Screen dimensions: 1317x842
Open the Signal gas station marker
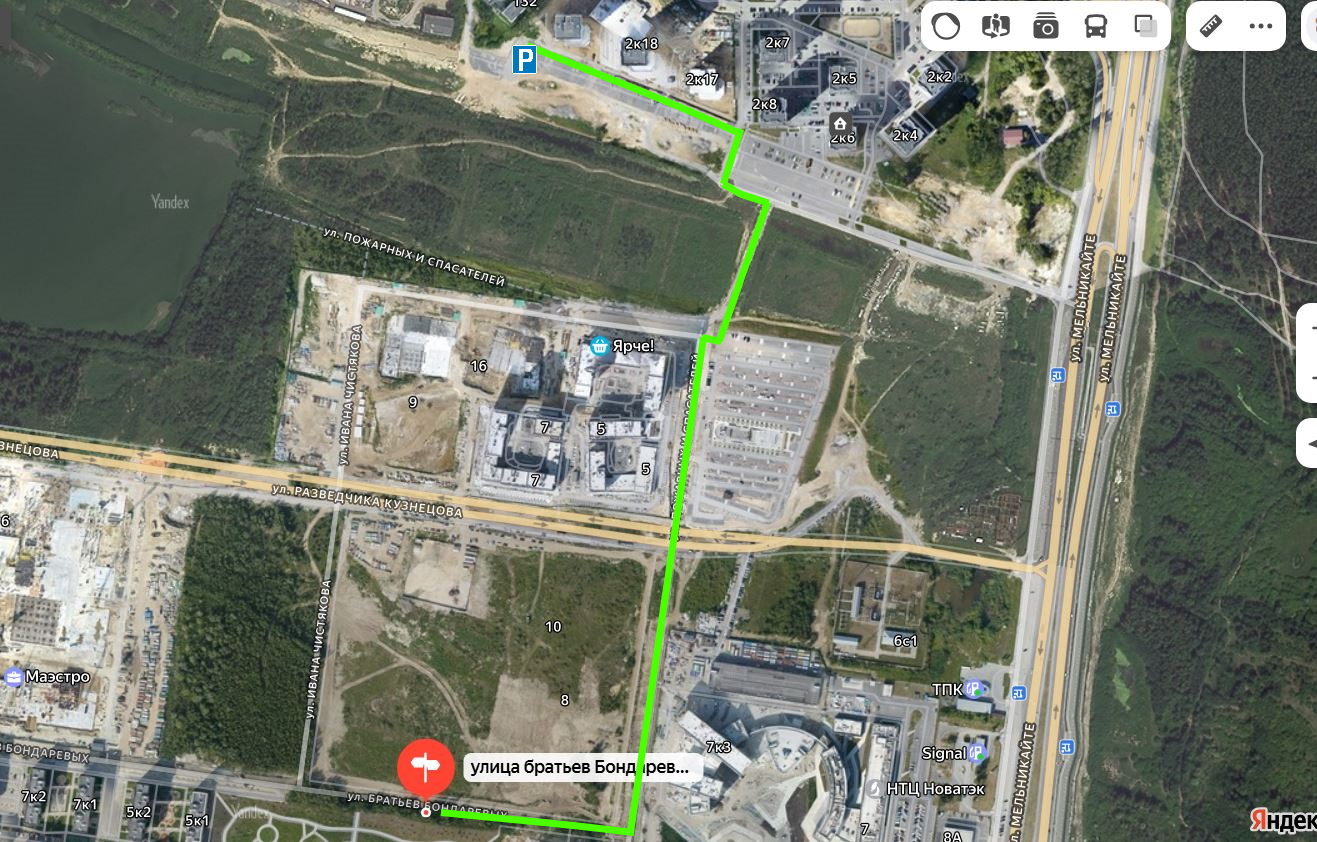(x=977, y=753)
